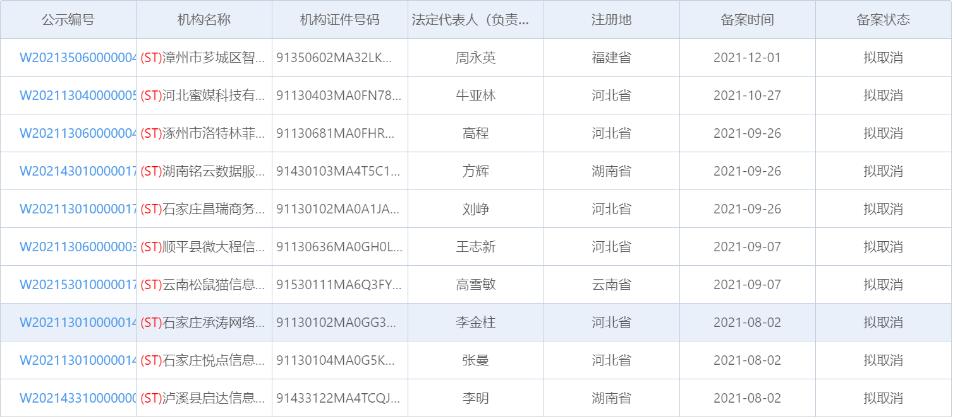The image size is (955, 419).
Task: Open record link for 涿州市洛特林菲
Action: point(77,134)
